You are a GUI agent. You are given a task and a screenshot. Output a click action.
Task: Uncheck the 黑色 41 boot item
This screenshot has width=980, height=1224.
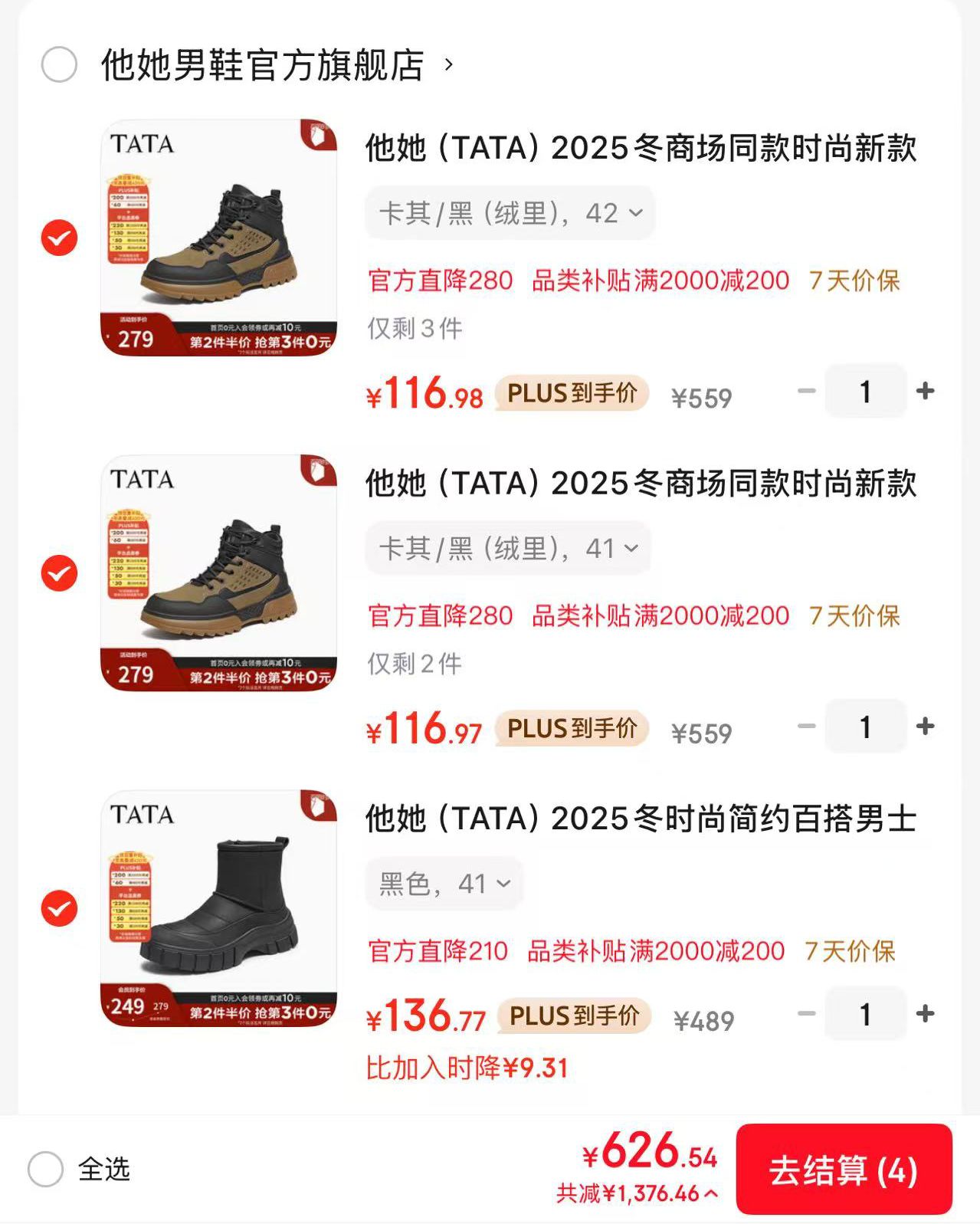pos(59,909)
